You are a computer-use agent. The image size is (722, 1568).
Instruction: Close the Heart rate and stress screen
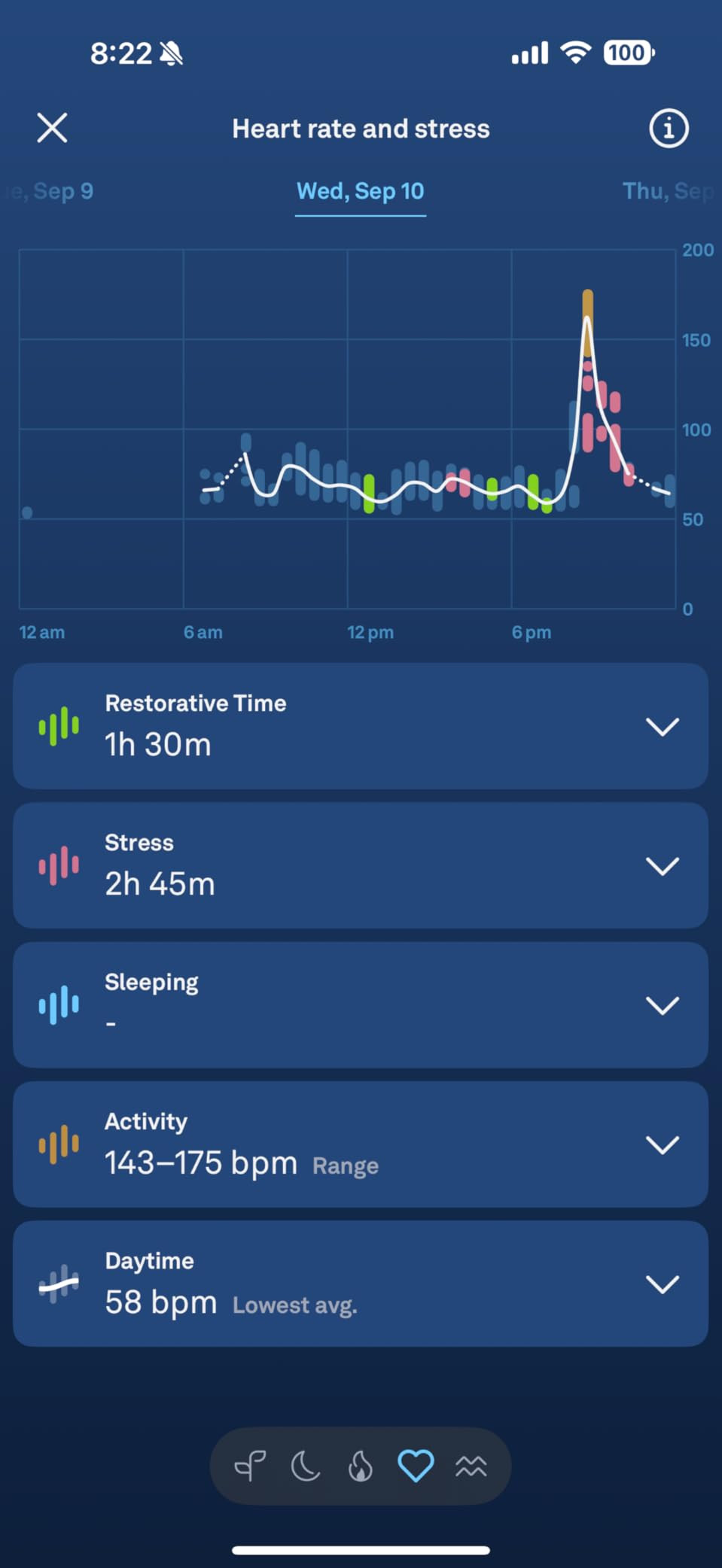(52, 128)
